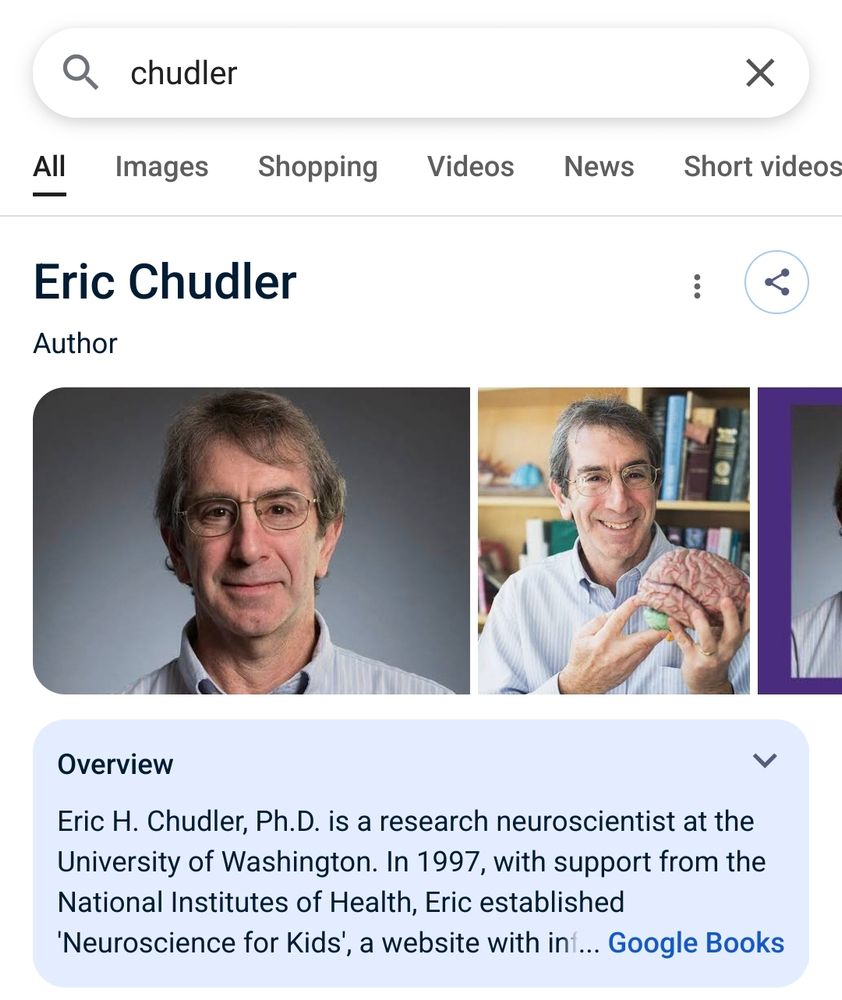Image resolution: width=842 pixels, height=1000 pixels.
Task: Select the Videos search category
Action: point(470,167)
